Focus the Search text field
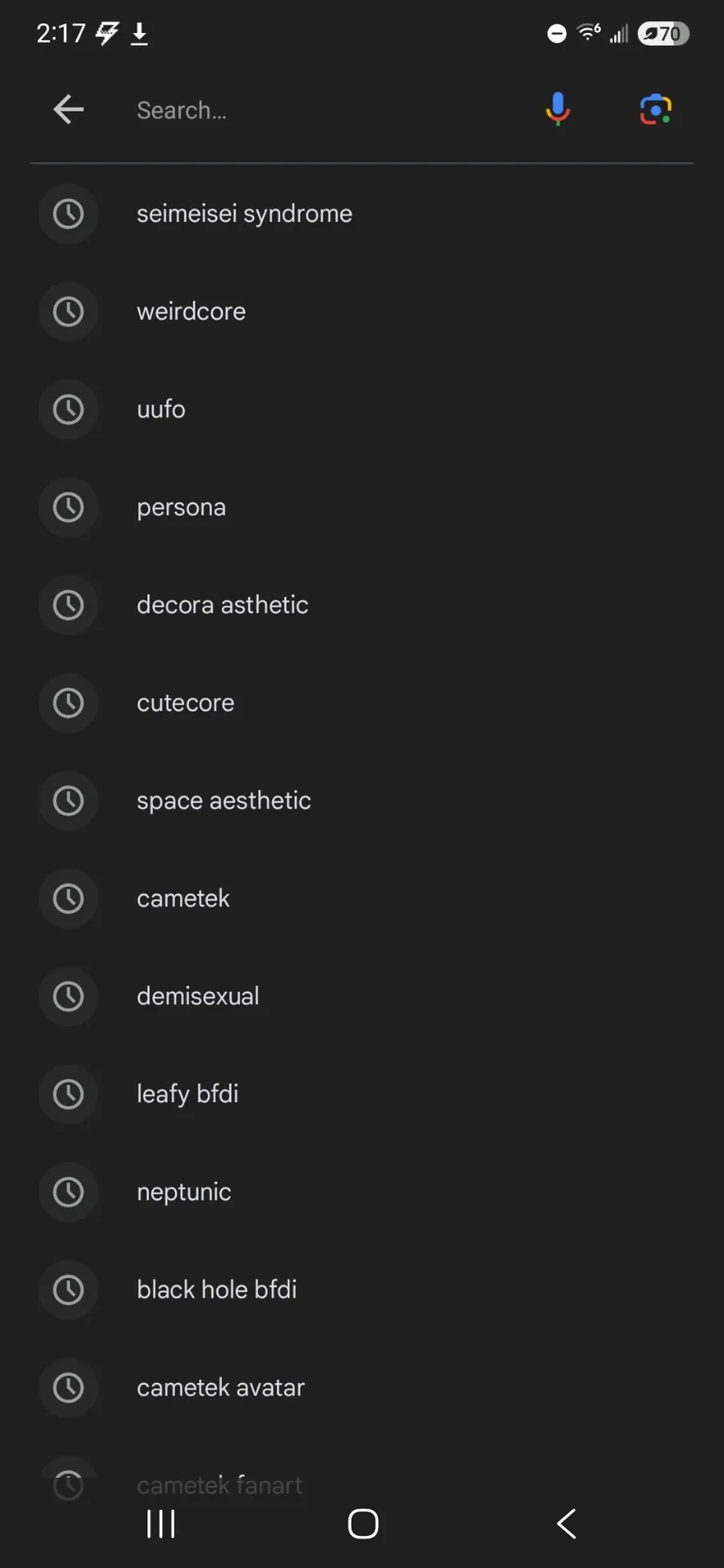The image size is (724, 1568). (x=322, y=110)
